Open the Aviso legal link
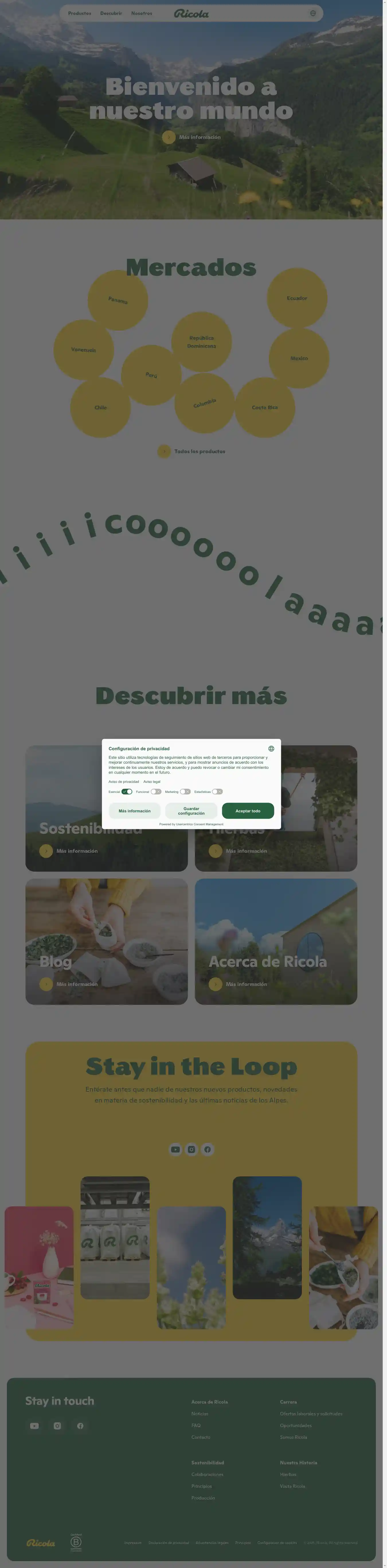Viewport: 387px width, 1568px height. (x=152, y=781)
